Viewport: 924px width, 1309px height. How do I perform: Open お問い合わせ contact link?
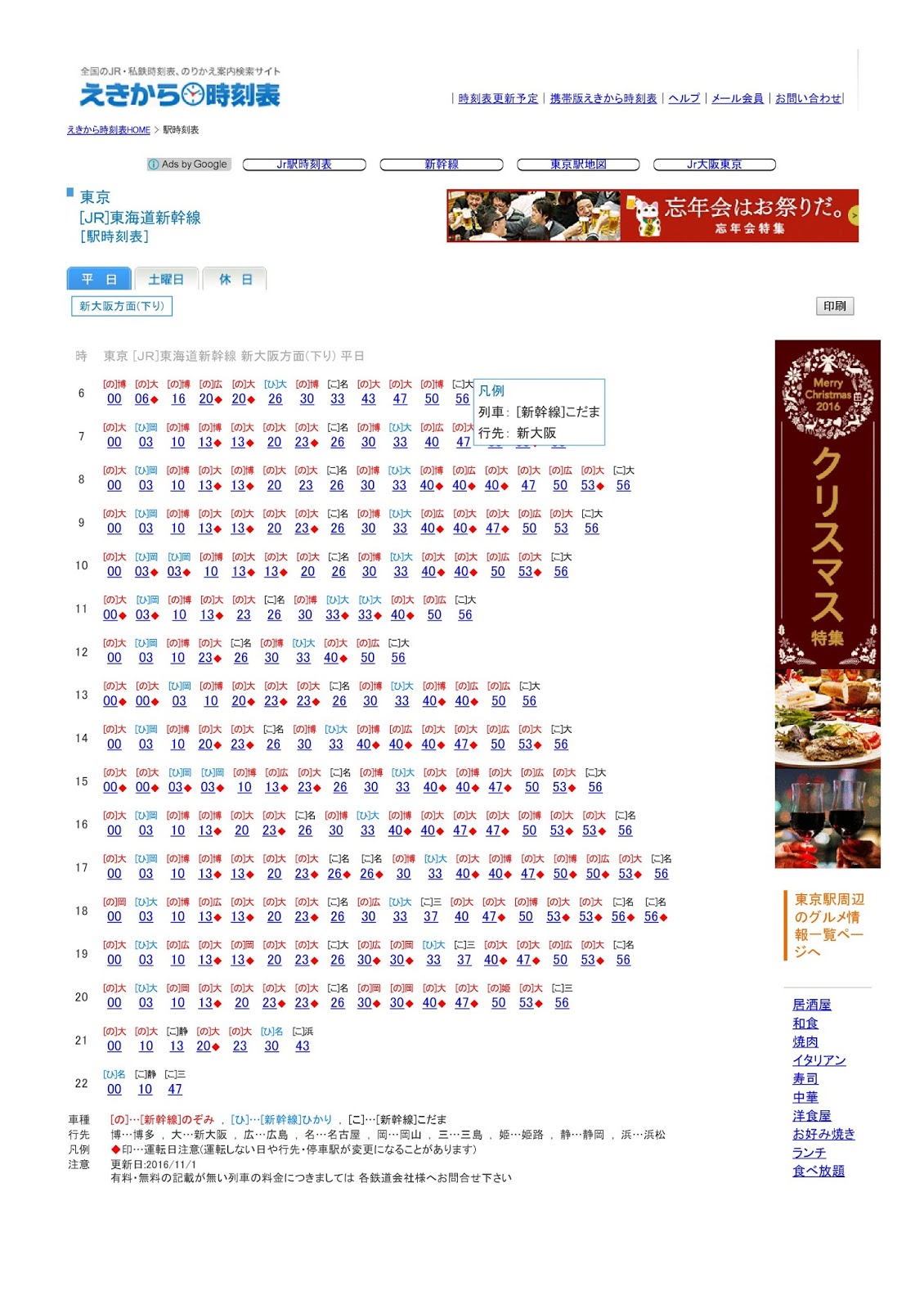point(807,98)
